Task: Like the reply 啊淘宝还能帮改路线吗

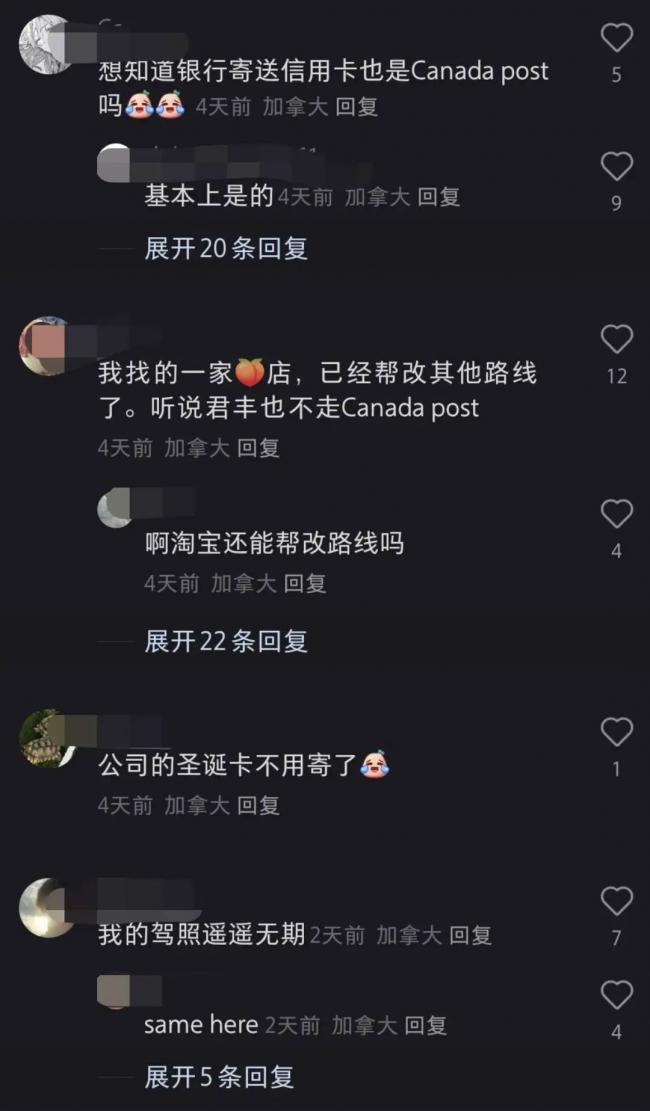Action: (616, 514)
